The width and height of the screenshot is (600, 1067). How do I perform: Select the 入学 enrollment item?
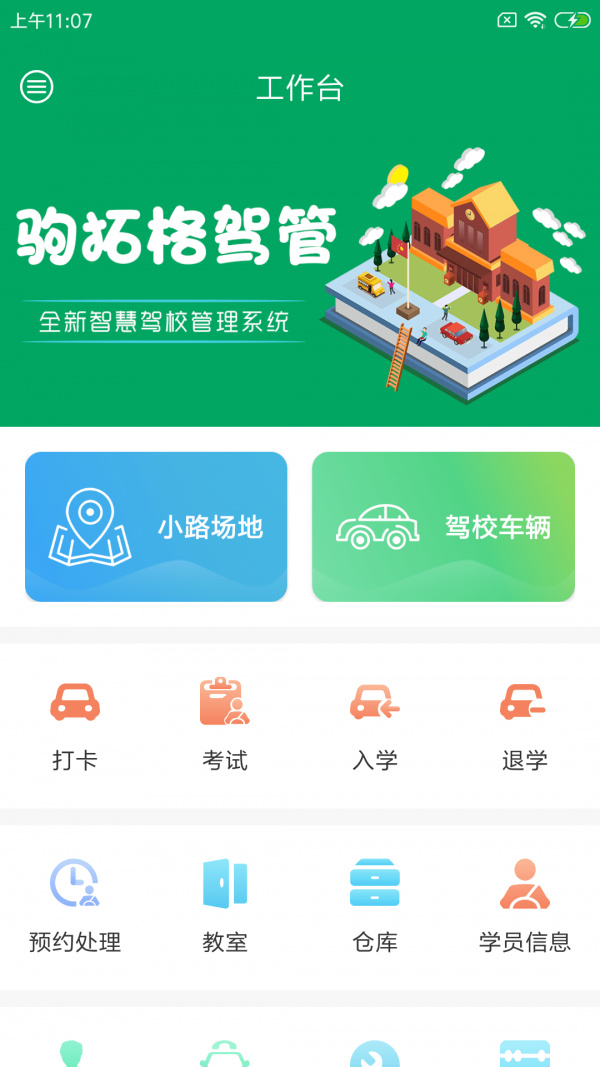tap(375, 724)
